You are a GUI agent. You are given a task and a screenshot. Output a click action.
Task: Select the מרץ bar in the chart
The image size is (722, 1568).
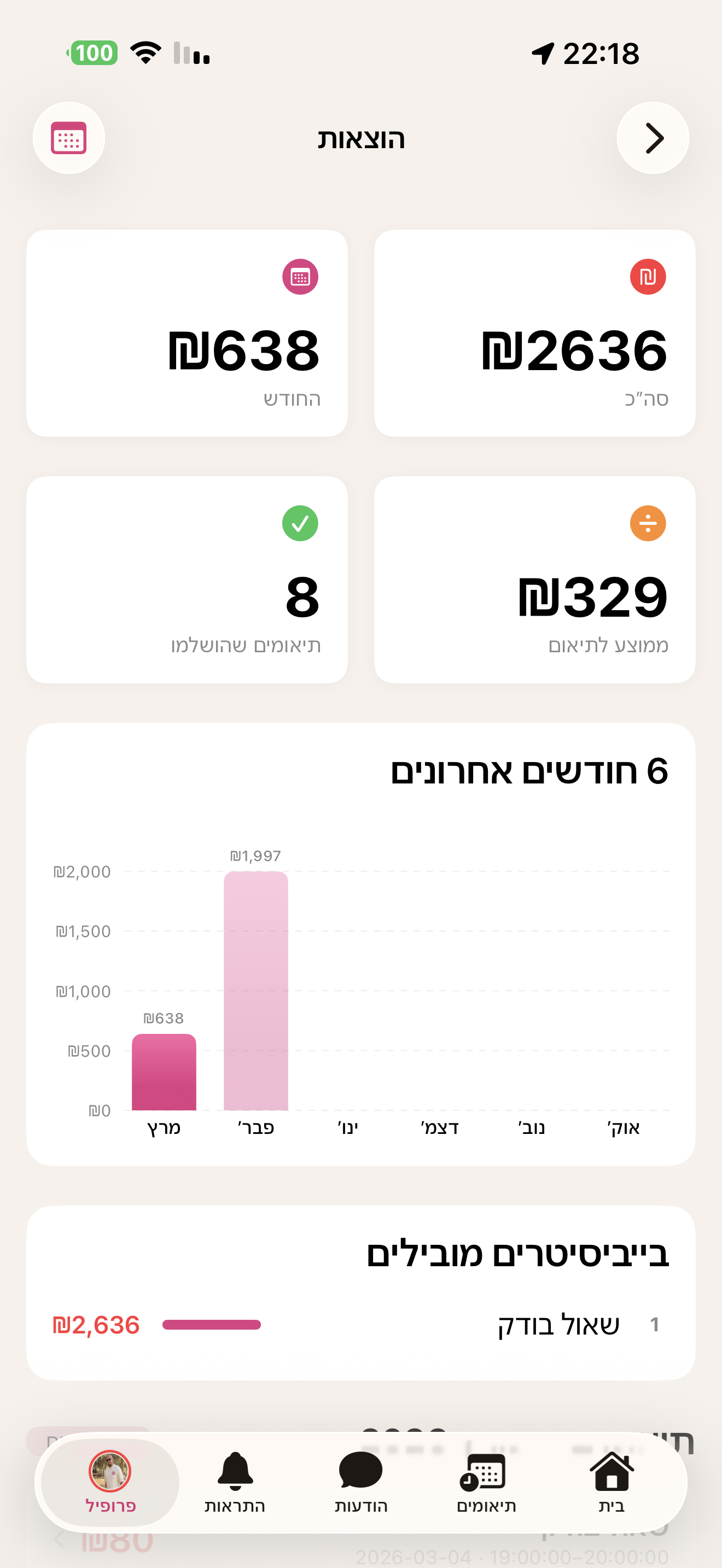pos(164,1072)
